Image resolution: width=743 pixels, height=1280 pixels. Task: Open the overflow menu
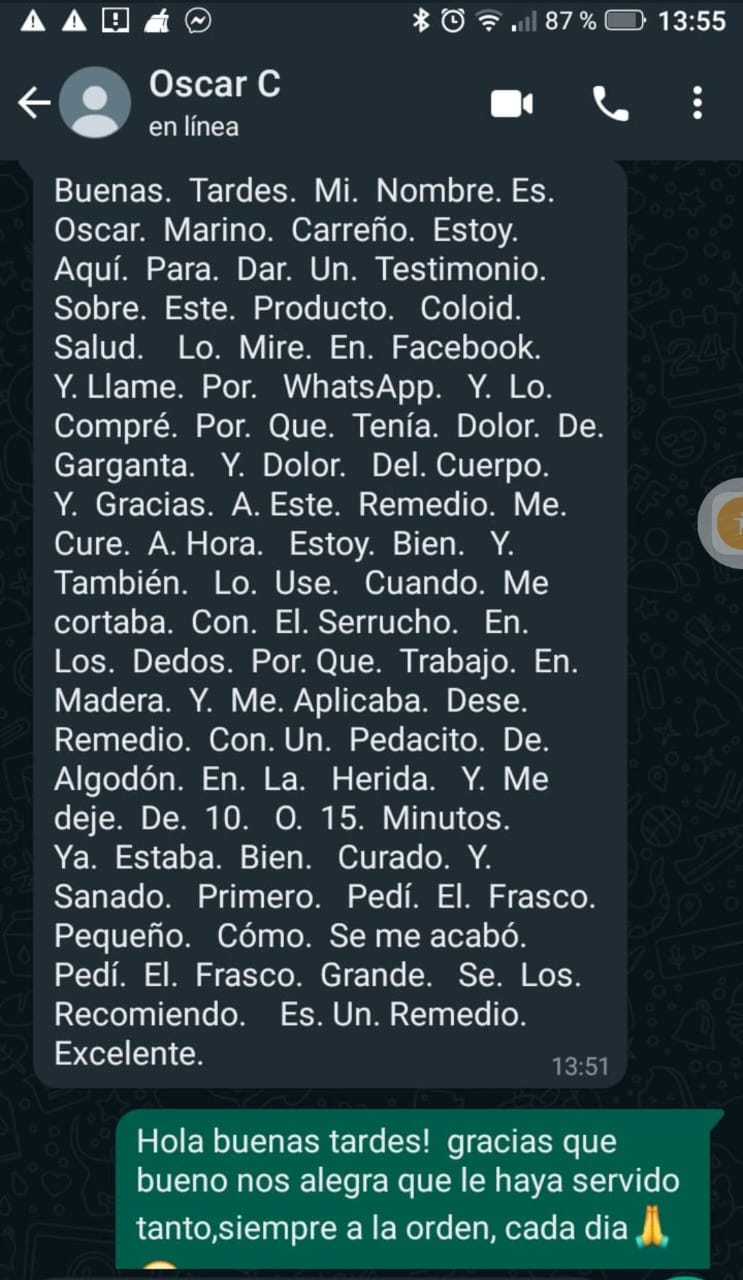(697, 103)
